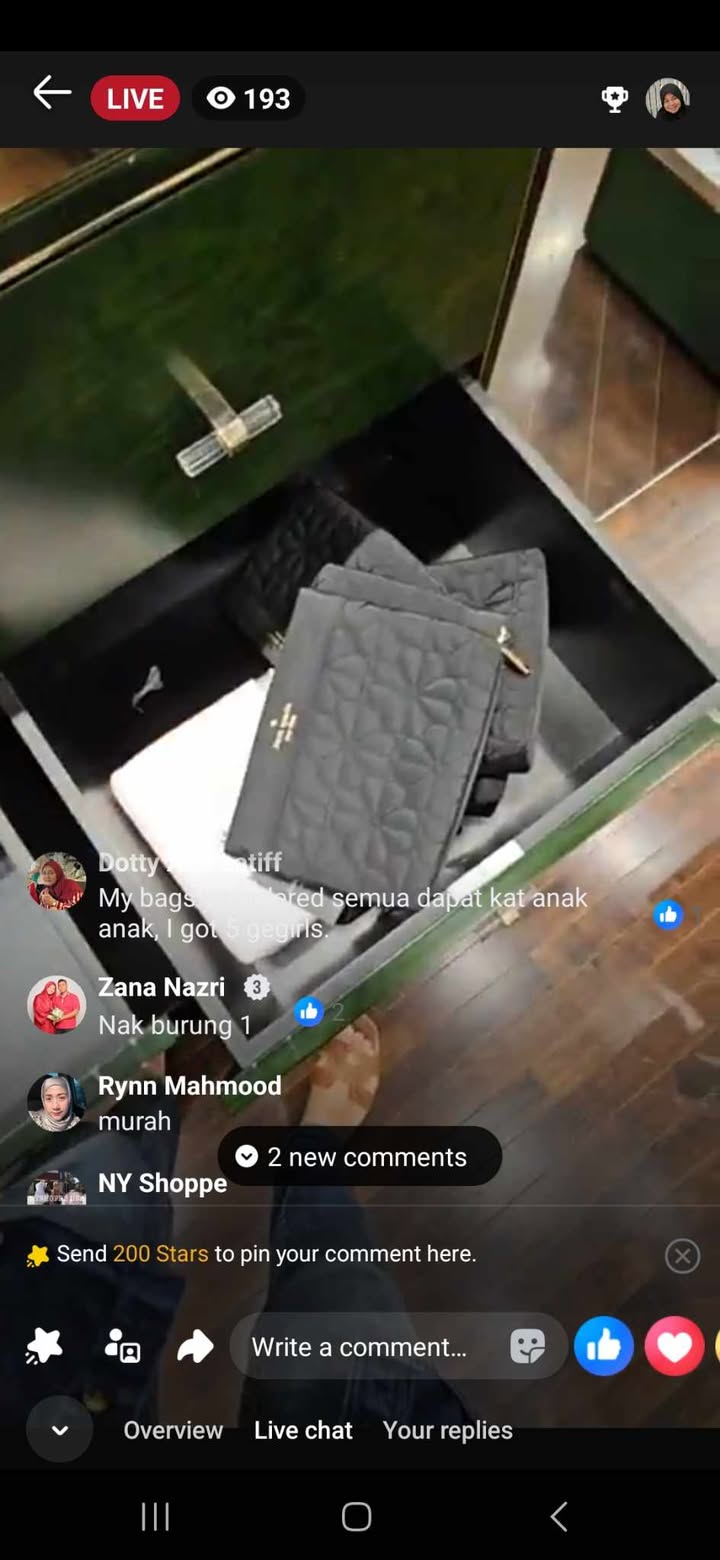Open the host's profile picture
The image size is (720, 1560).
click(x=667, y=98)
